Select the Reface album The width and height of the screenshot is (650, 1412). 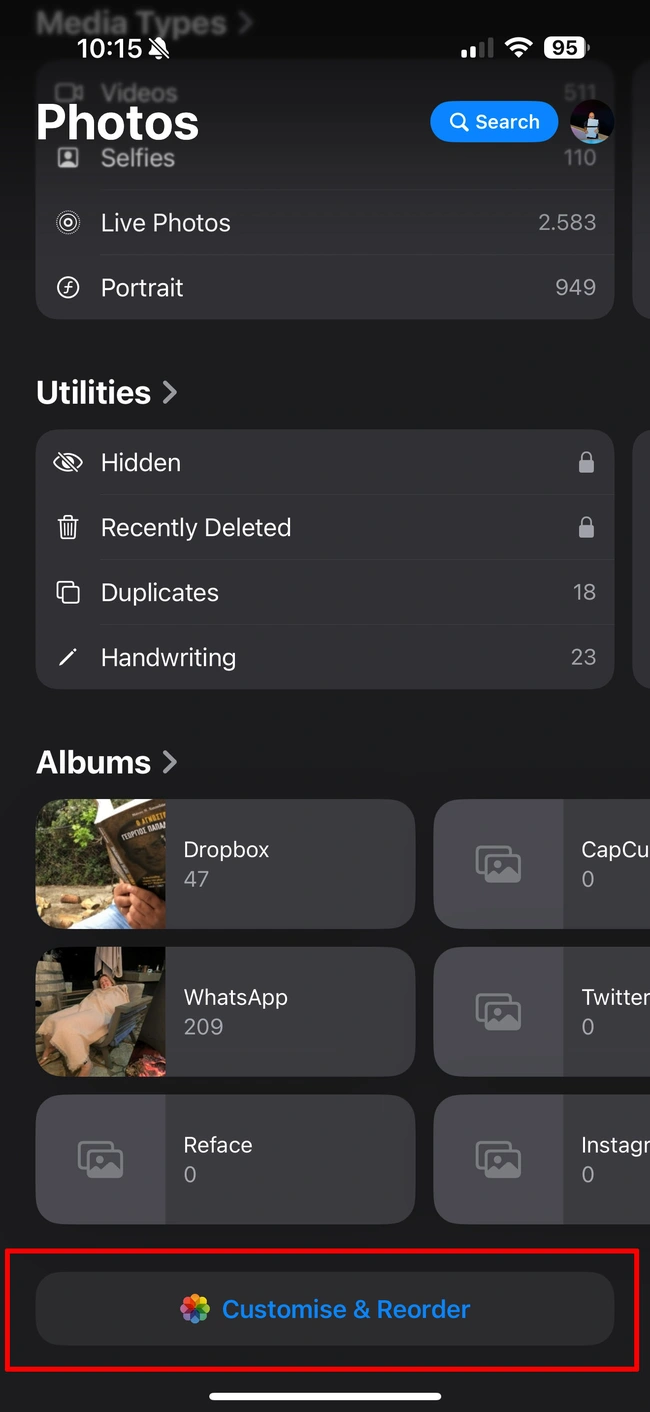pos(225,1159)
